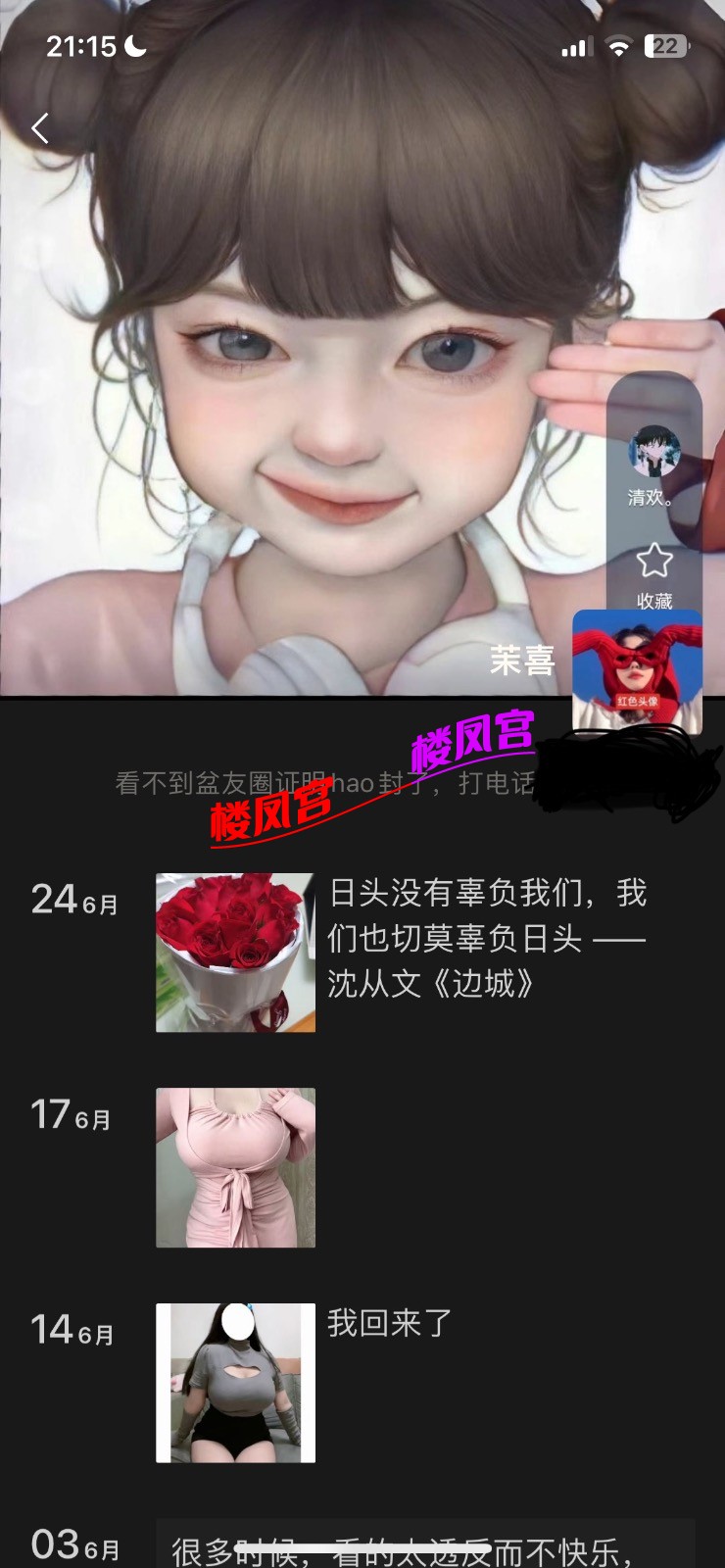Open the 17 June photo post
725x1568 pixels.
(x=235, y=1167)
